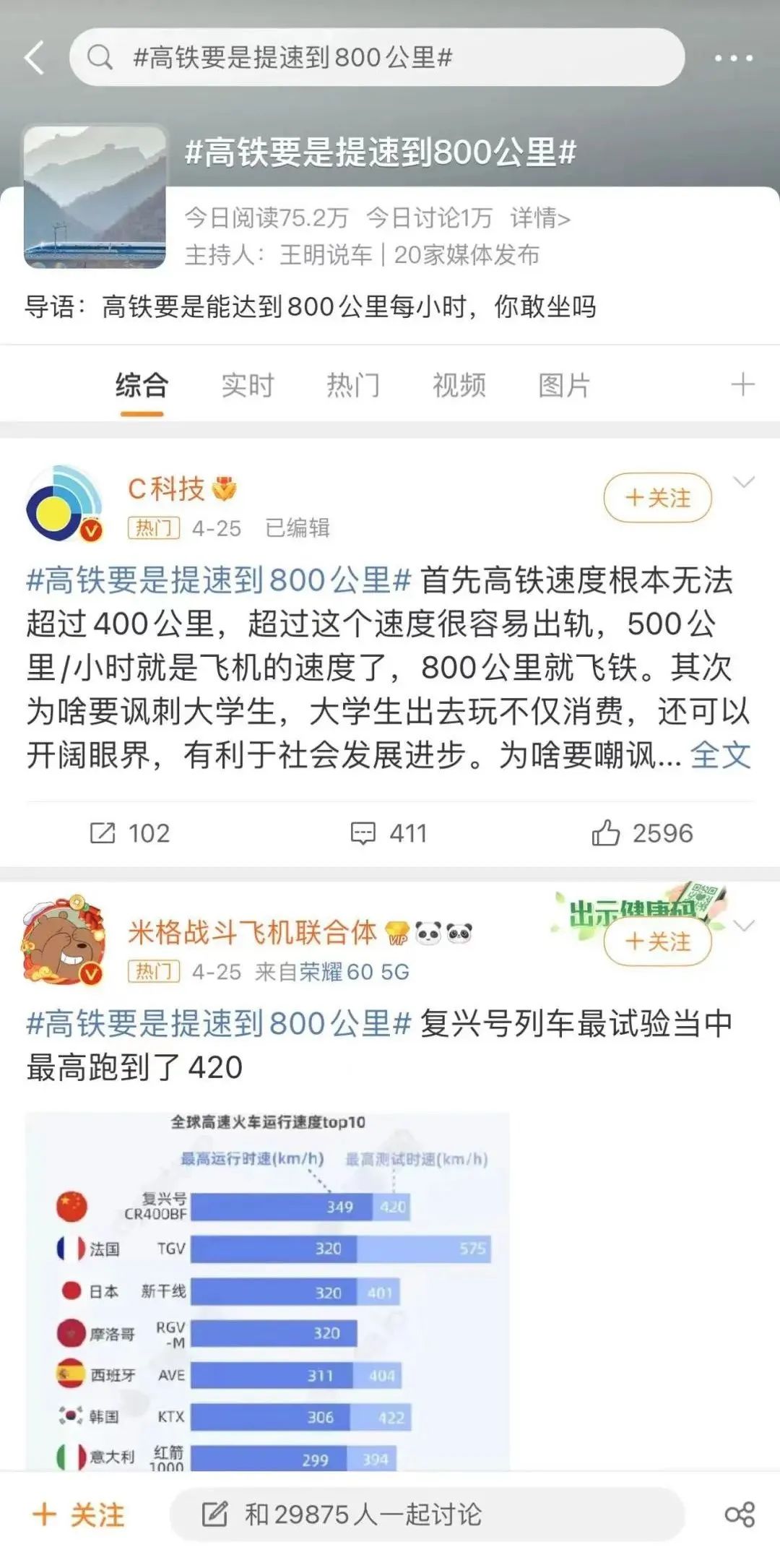Repost C科技's post
780x1568 pixels.
pyautogui.click(x=130, y=833)
